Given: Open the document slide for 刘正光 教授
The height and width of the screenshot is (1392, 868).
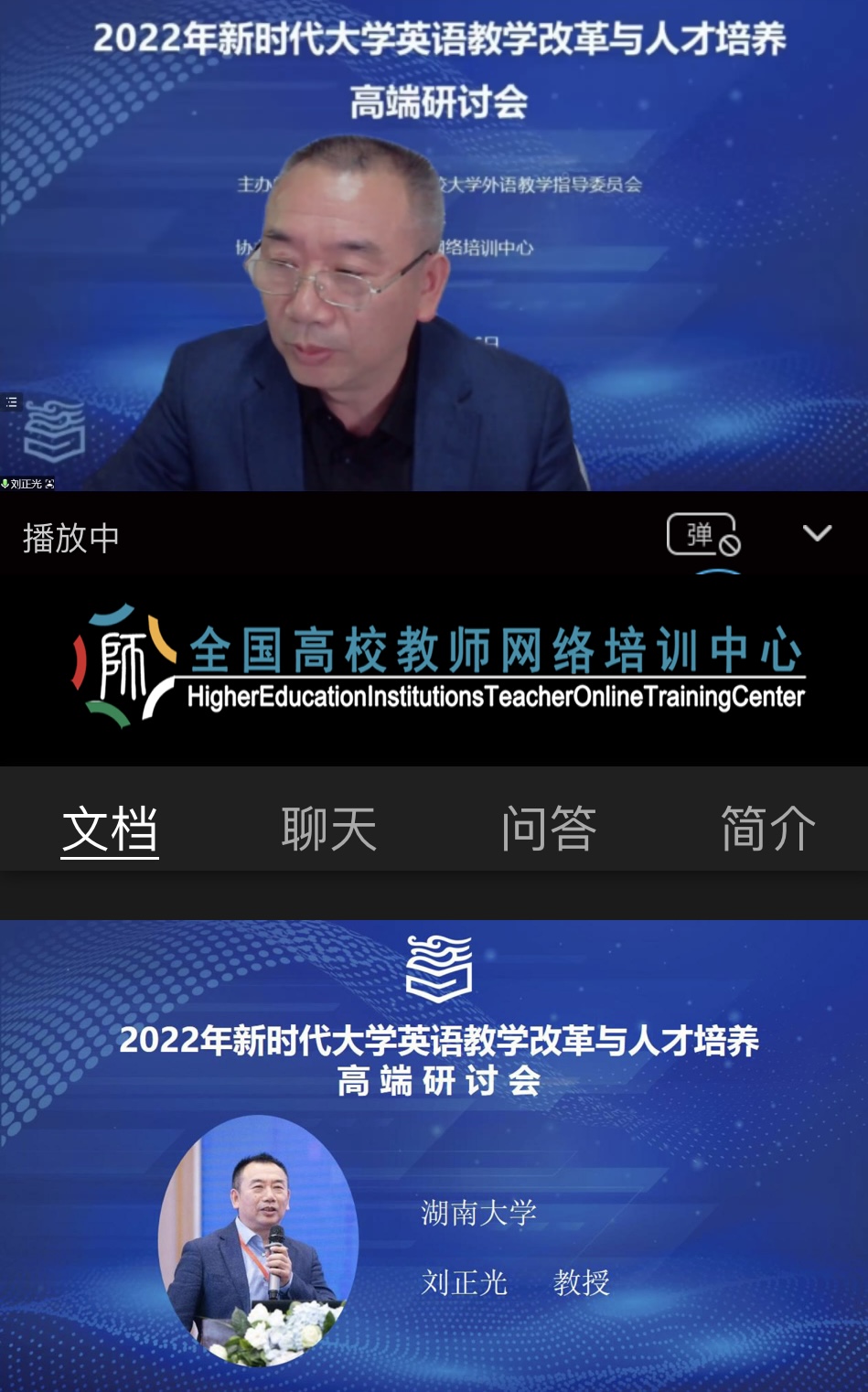Looking at the screenshot, I should click(x=434, y=1154).
